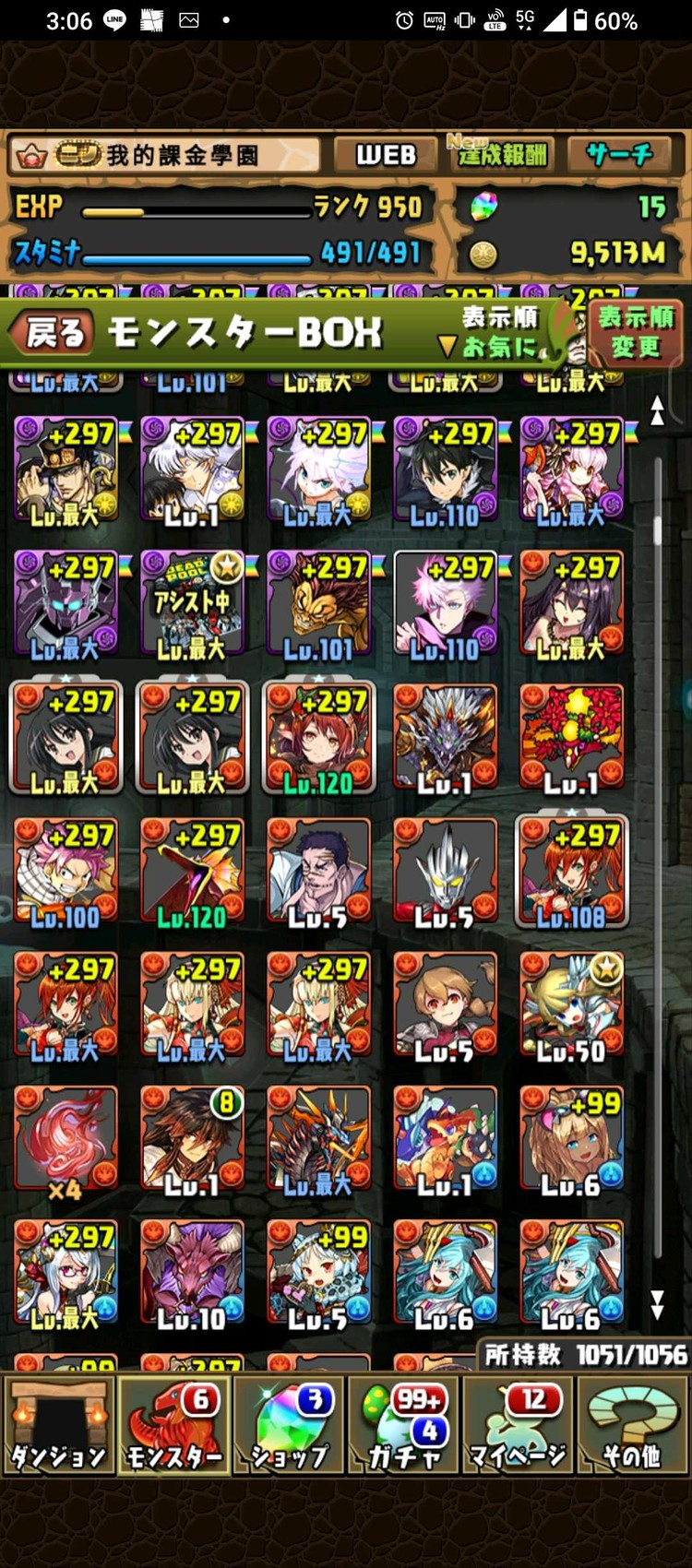Switch to the ダンジョン tab
The width and height of the screenshot is (692, 1568).
58,1425
